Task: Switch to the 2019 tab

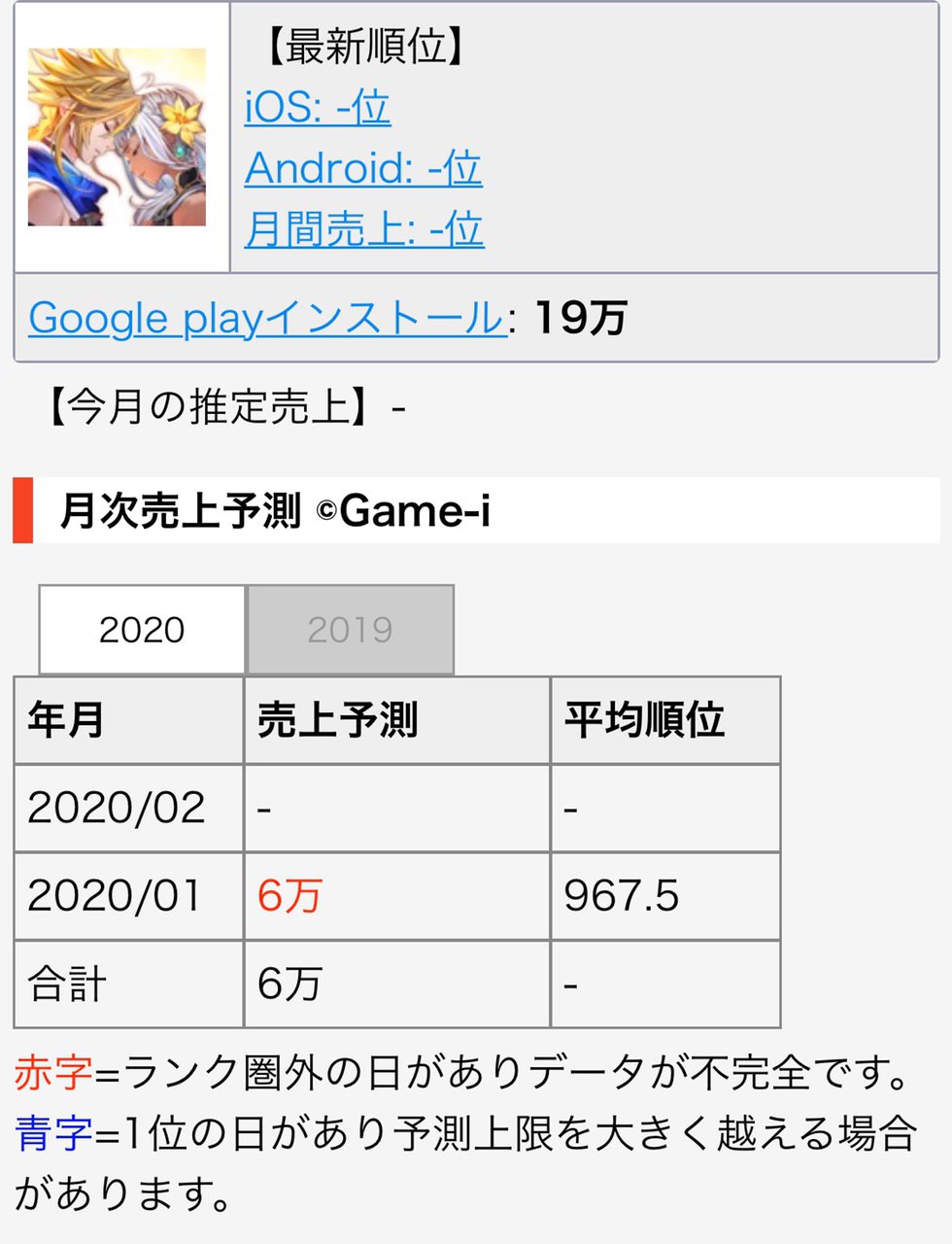Action: [351, 630]
